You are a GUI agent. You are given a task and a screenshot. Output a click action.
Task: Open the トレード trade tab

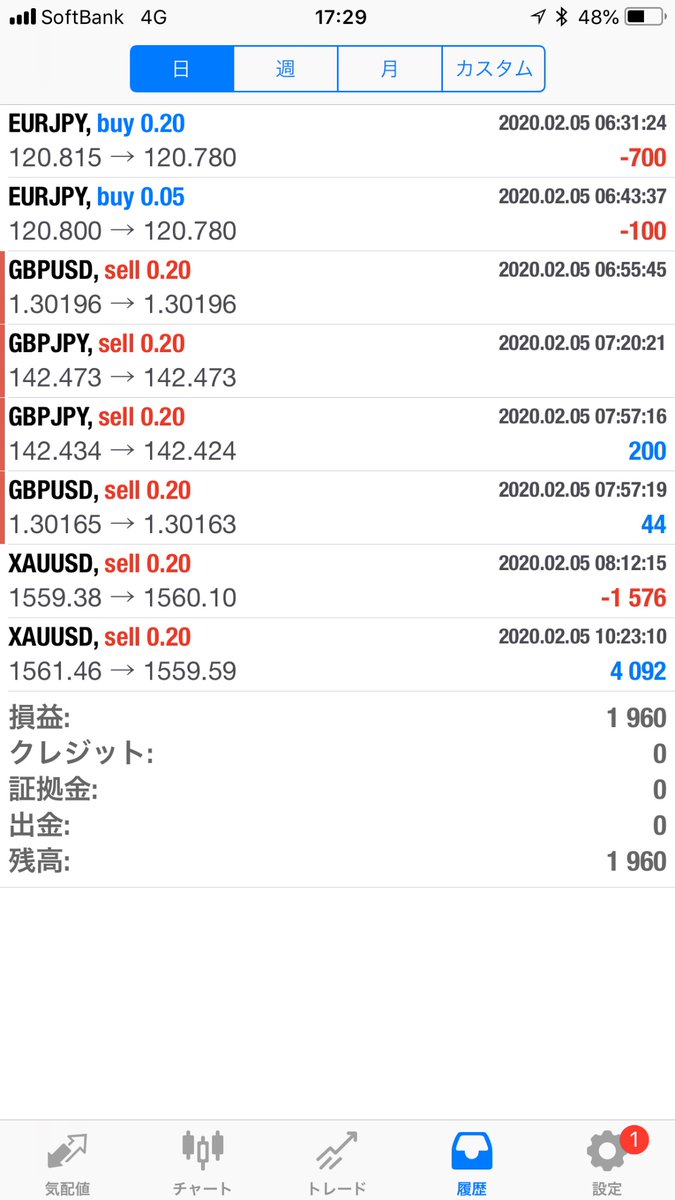[337, 1160]
